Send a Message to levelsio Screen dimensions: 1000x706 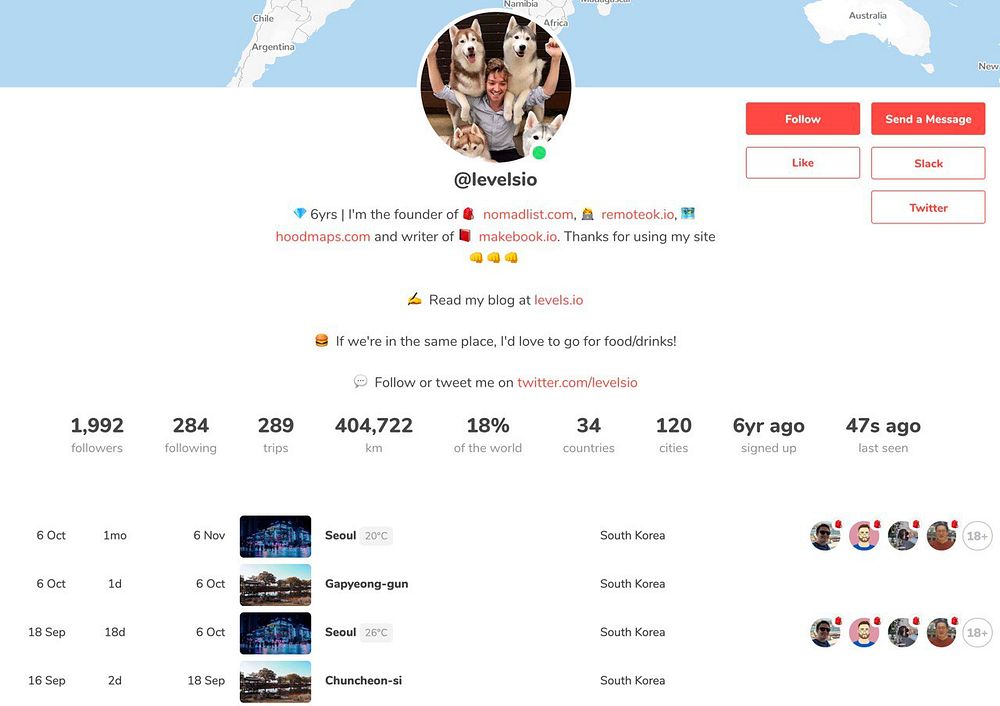928,119
